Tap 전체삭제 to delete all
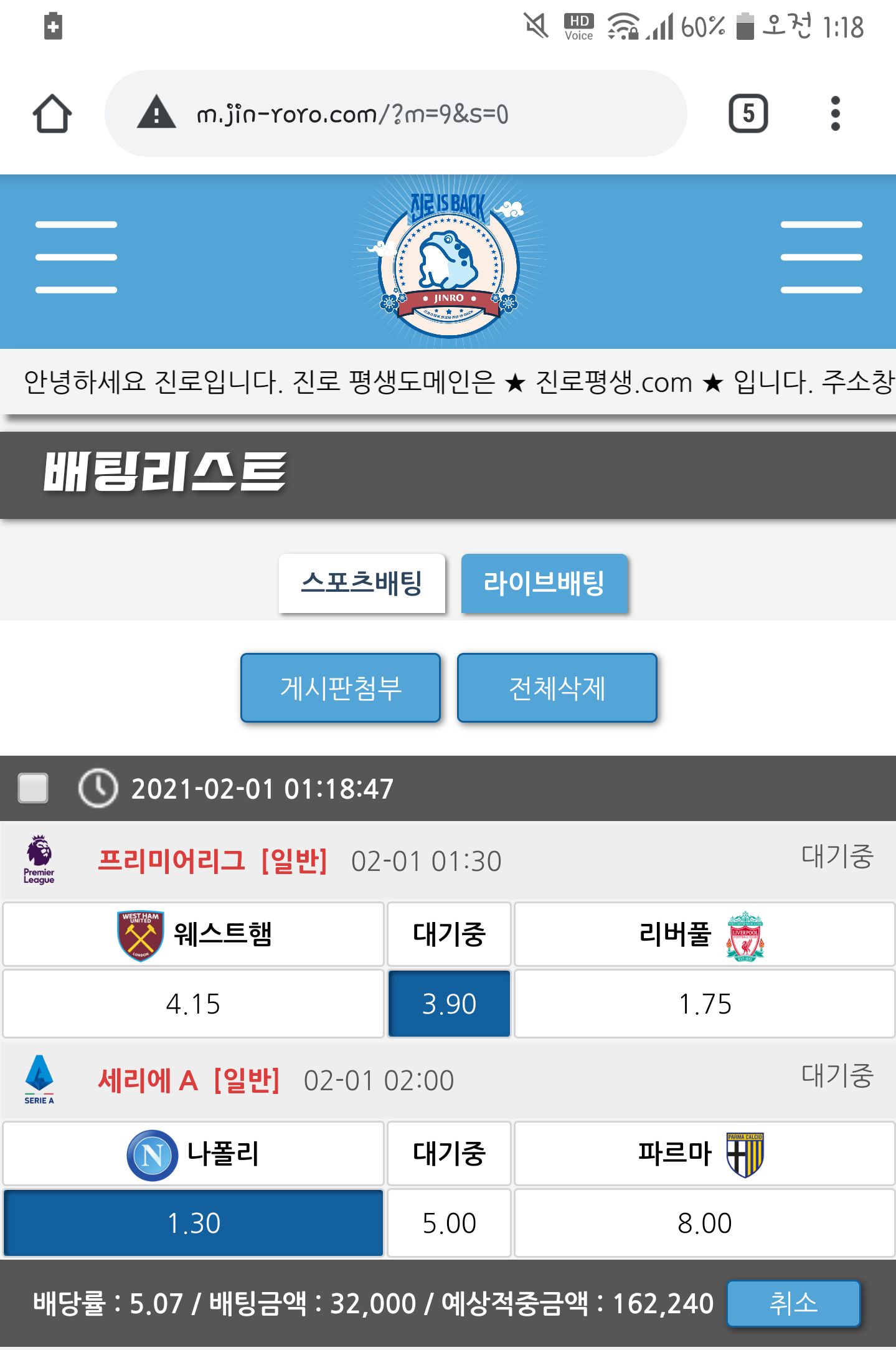896x1350 pixels. point(557,688)
